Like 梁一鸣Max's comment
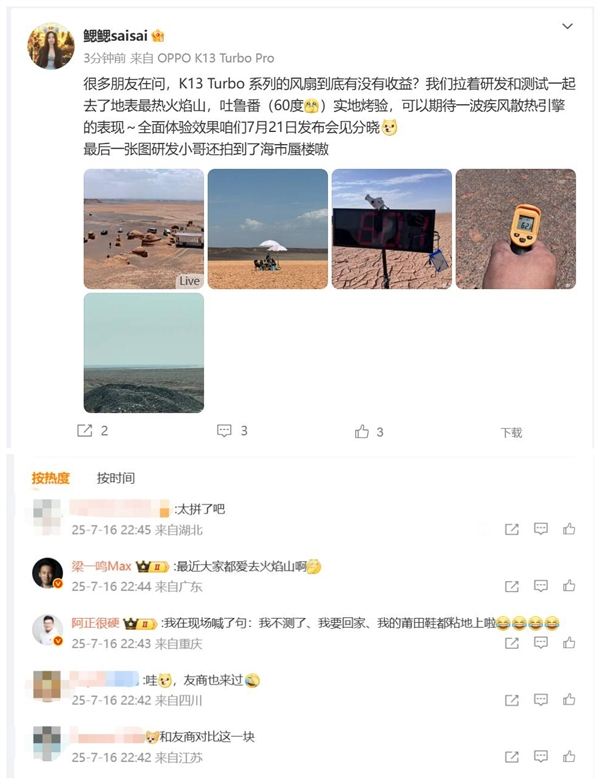Viewport: 600px width, 784px height. [569, 586]
